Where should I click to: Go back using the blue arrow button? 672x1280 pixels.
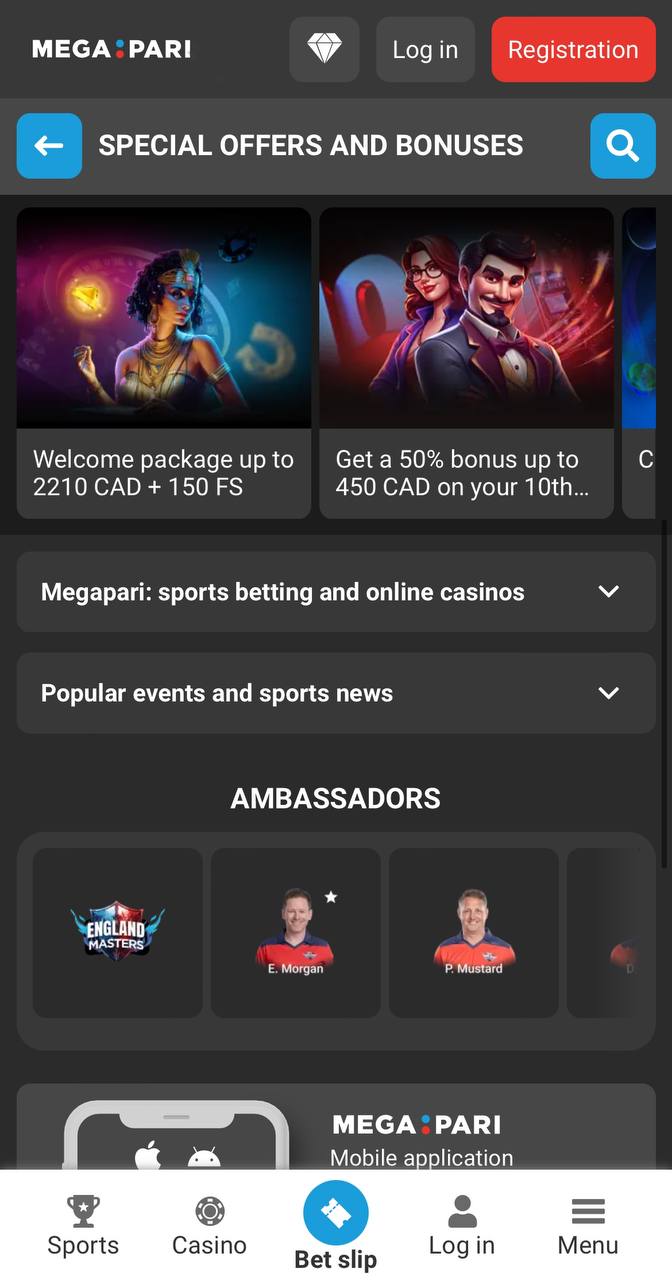click(x=49, y=146)
